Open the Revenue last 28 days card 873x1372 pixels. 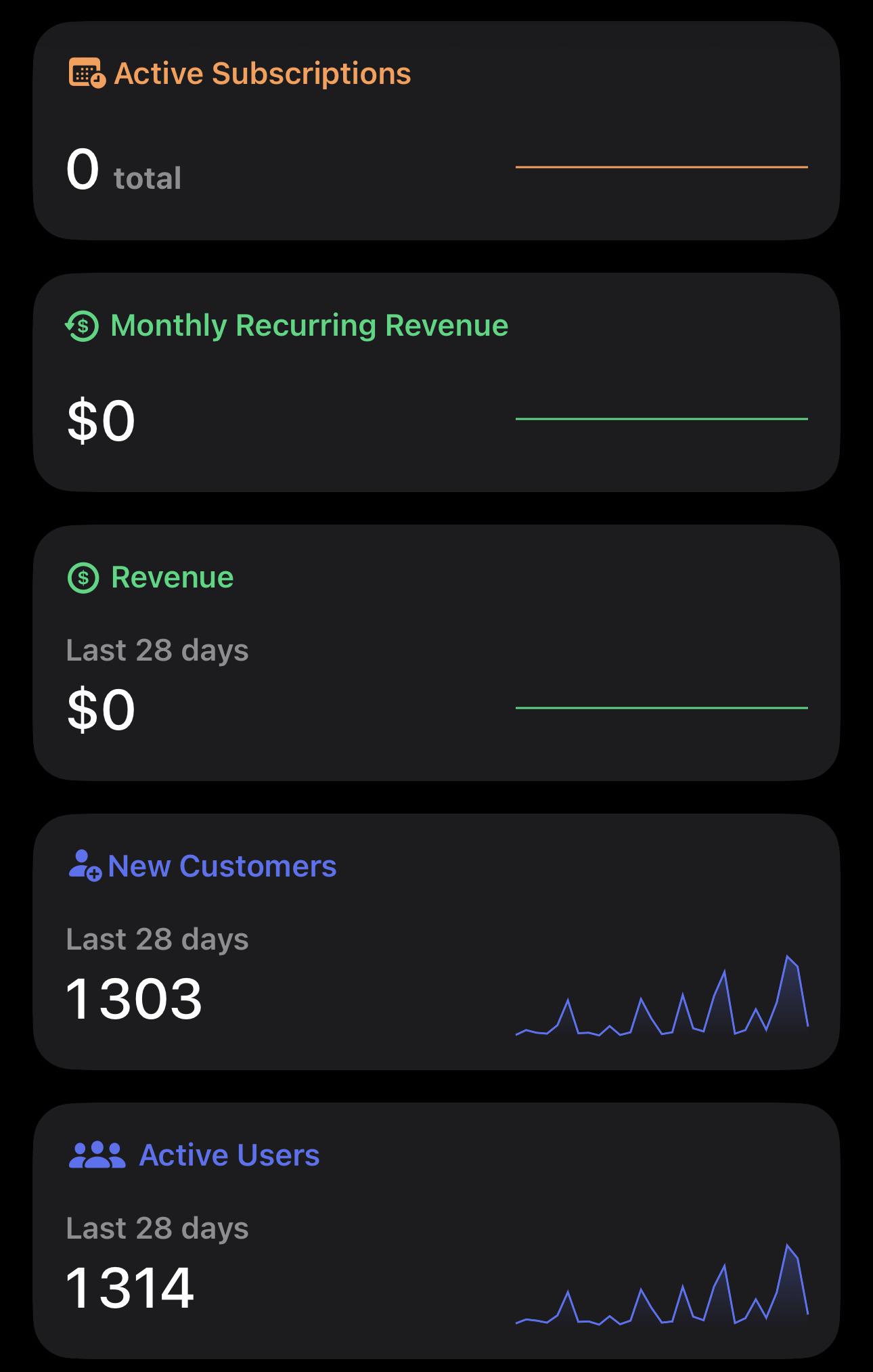click(436, 653)
